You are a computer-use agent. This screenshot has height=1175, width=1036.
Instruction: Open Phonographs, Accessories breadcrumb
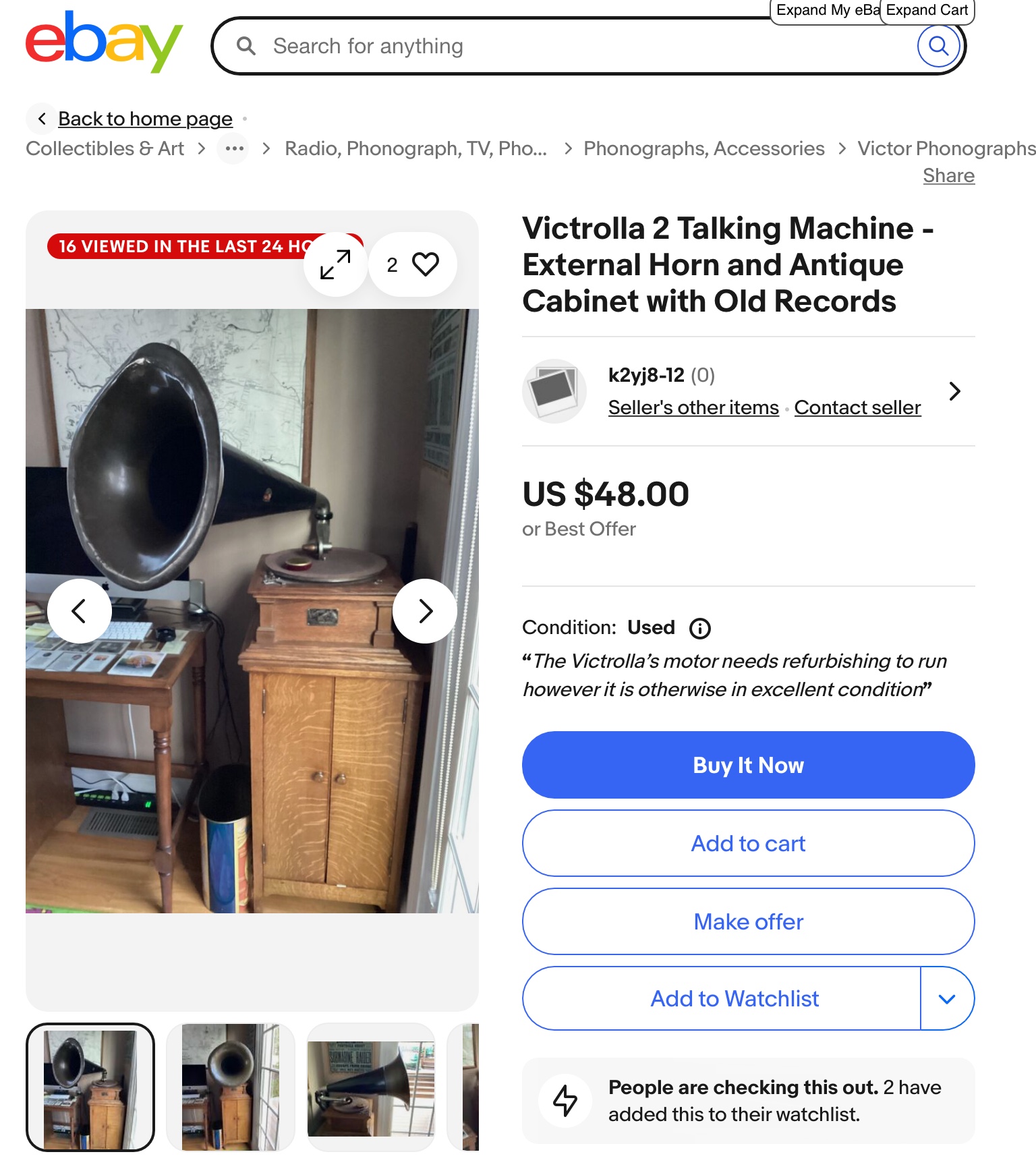tap(703, 148)
